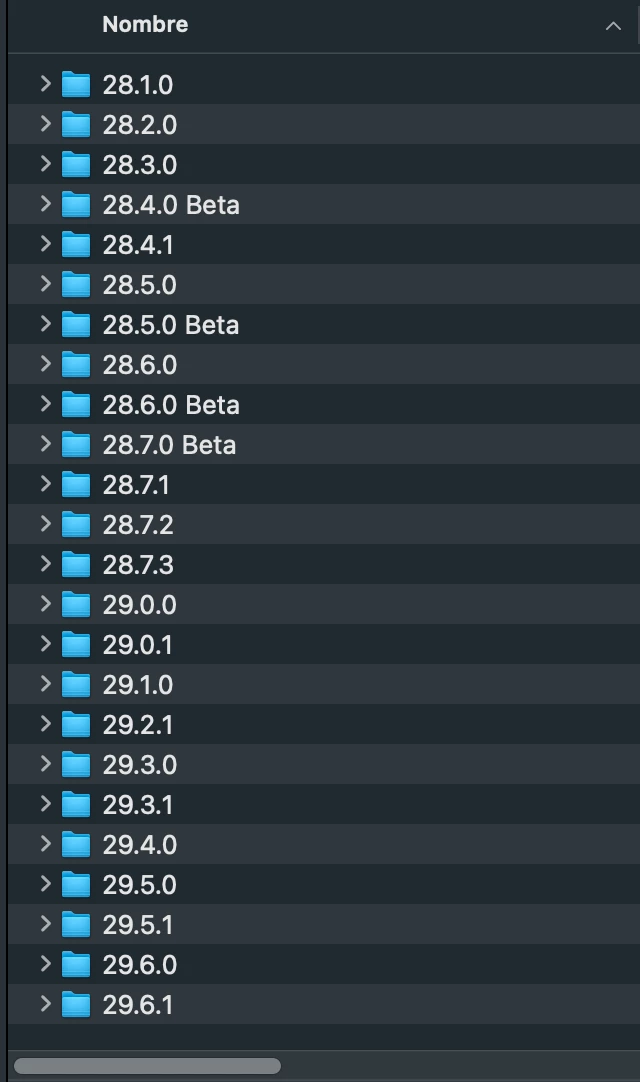Select the 29.0.1 folder
Screen dimensions: 640x1082
click(137, 645)
